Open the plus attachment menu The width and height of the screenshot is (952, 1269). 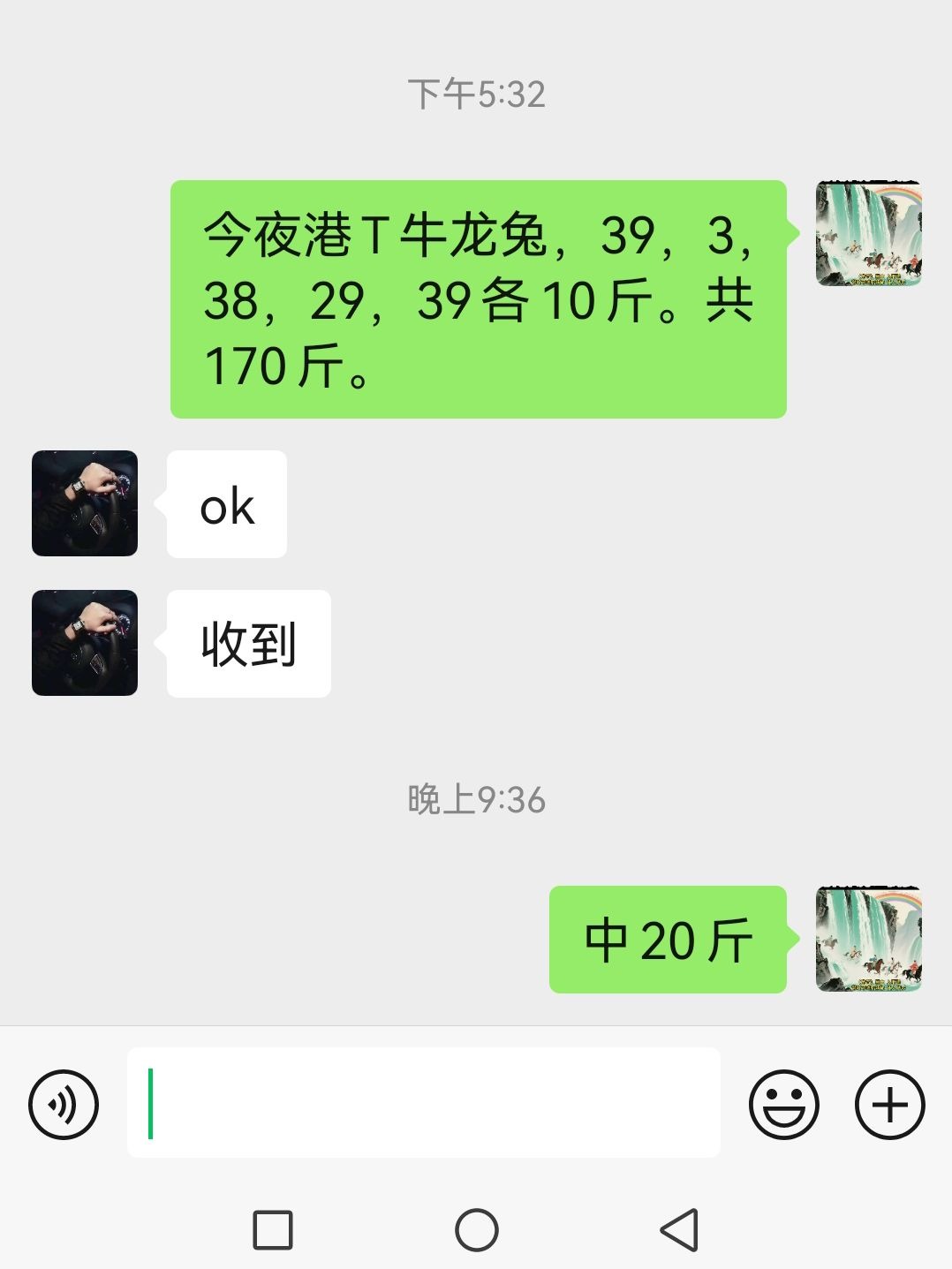[x=889, y=1104]
